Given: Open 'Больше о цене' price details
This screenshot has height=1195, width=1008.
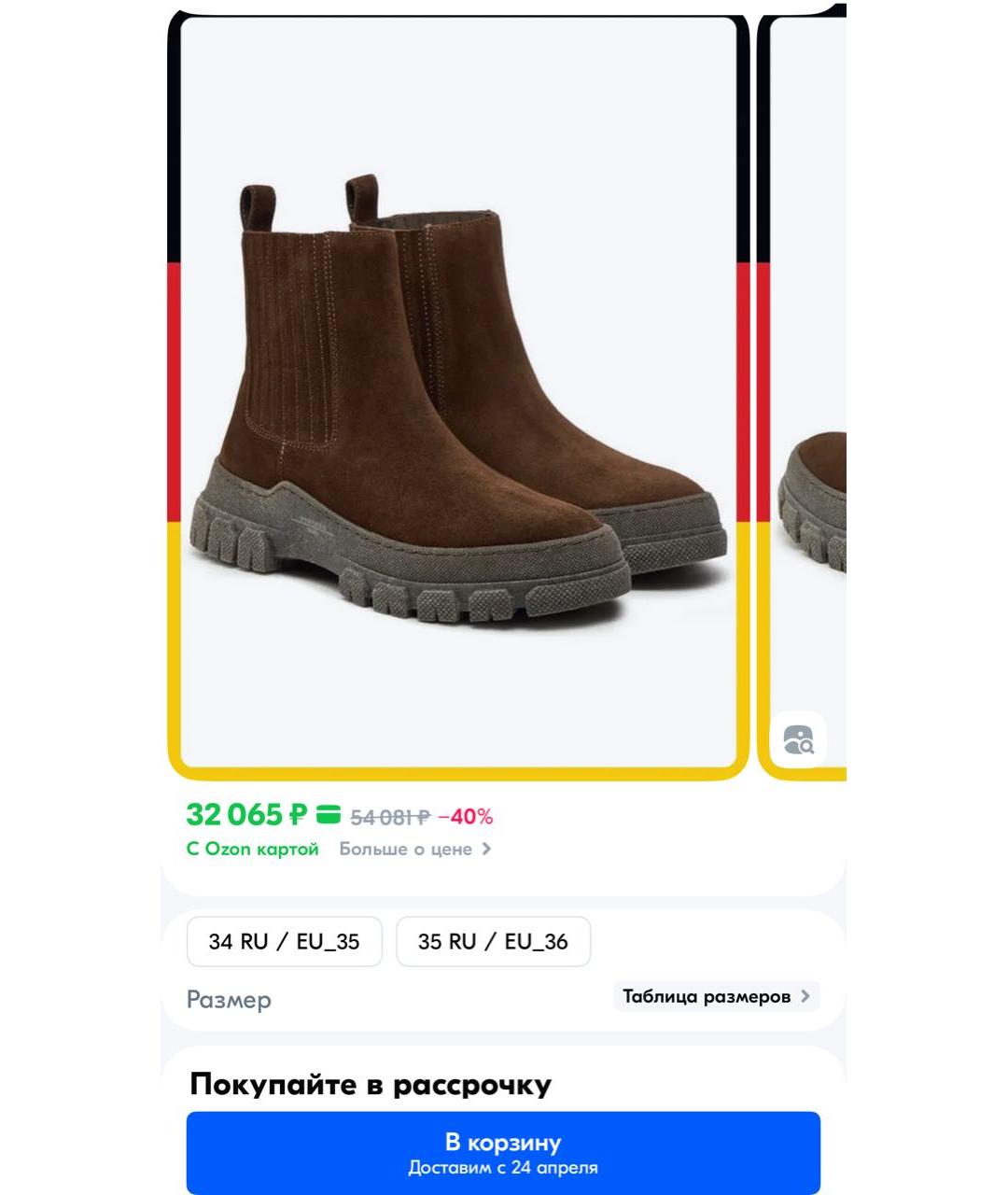Looking at the screenshot, I should coord(414,849).
